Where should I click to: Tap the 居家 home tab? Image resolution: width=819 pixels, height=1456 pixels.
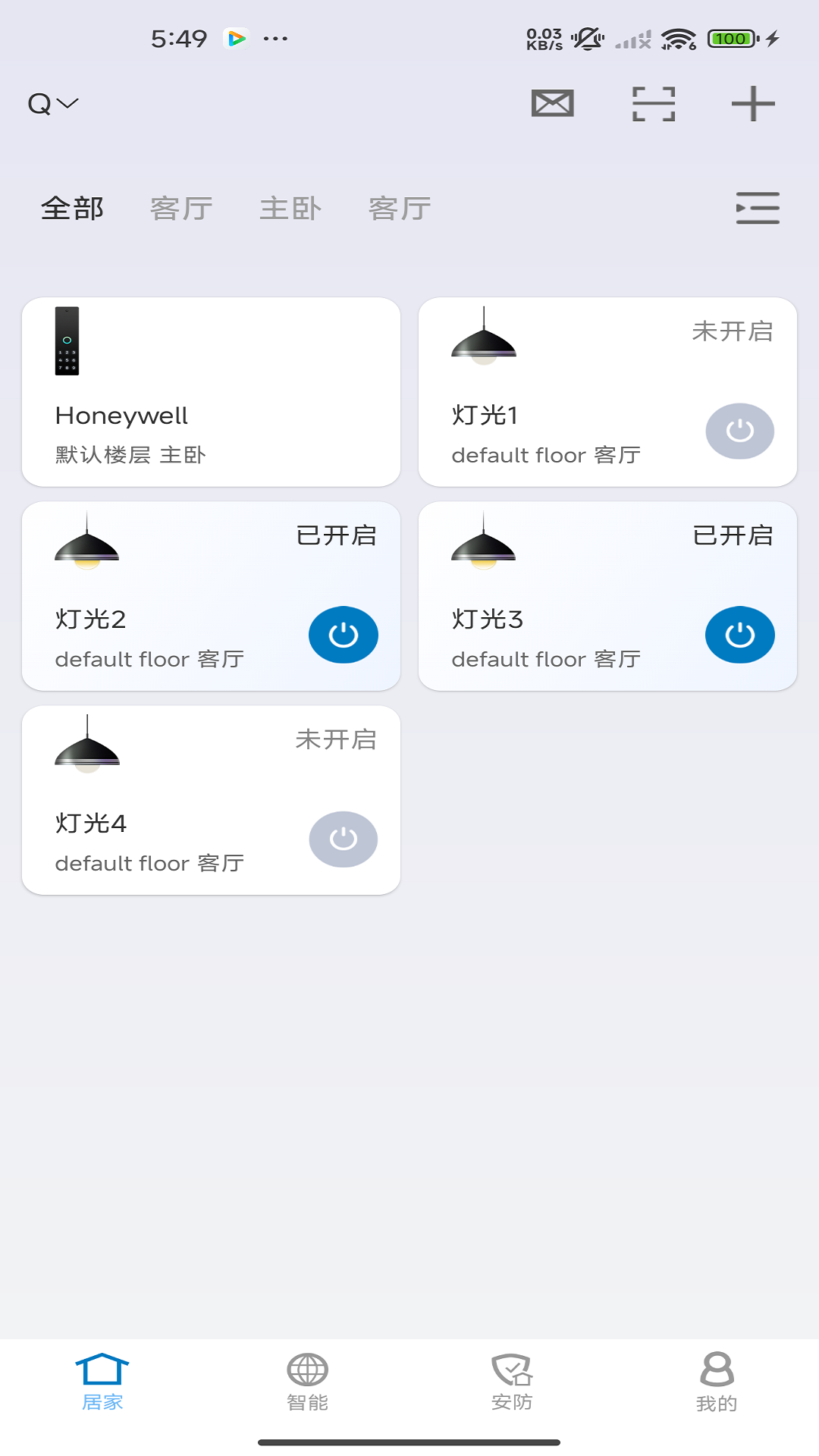102,1382
